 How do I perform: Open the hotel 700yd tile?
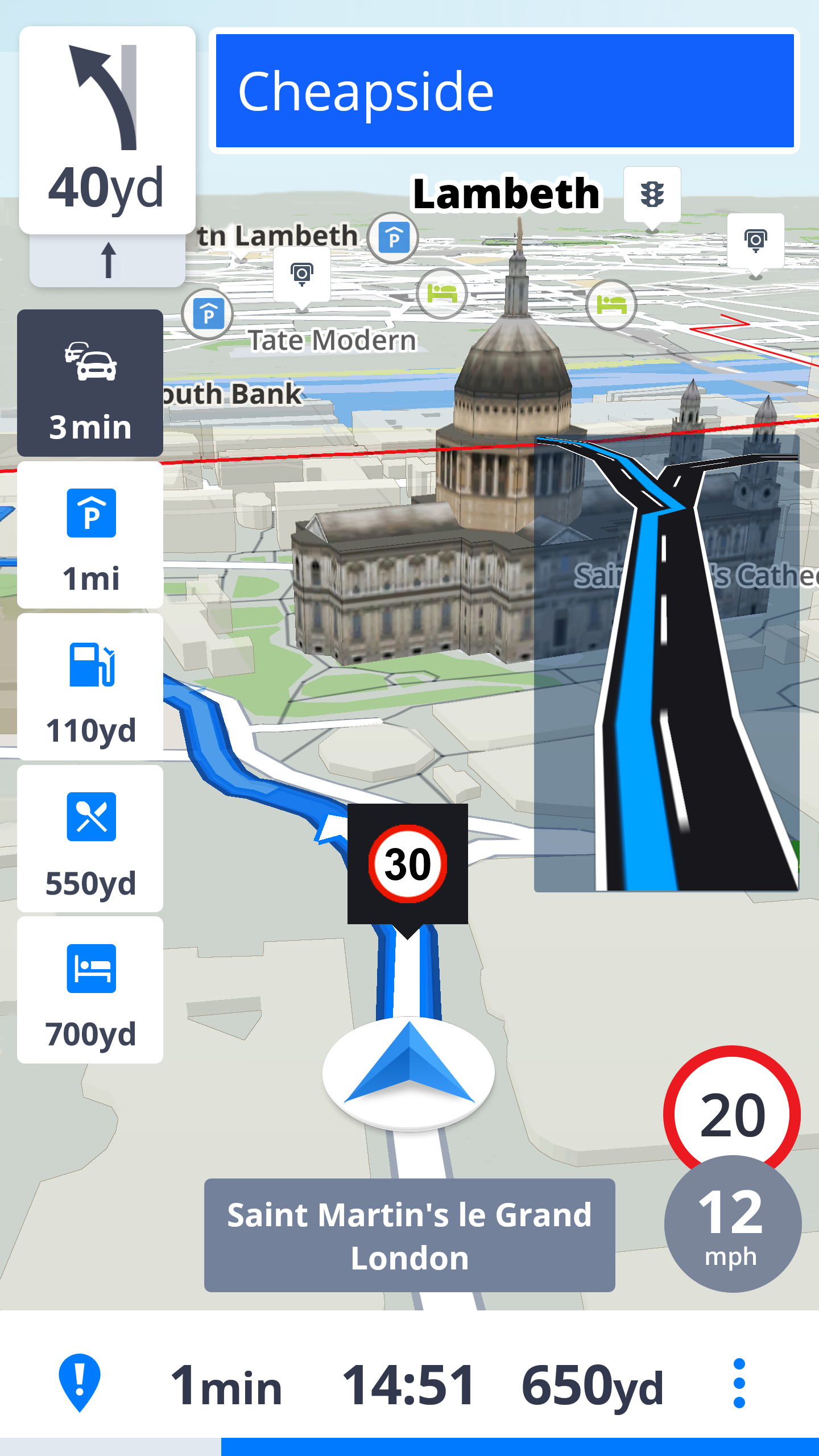point(90,990)
